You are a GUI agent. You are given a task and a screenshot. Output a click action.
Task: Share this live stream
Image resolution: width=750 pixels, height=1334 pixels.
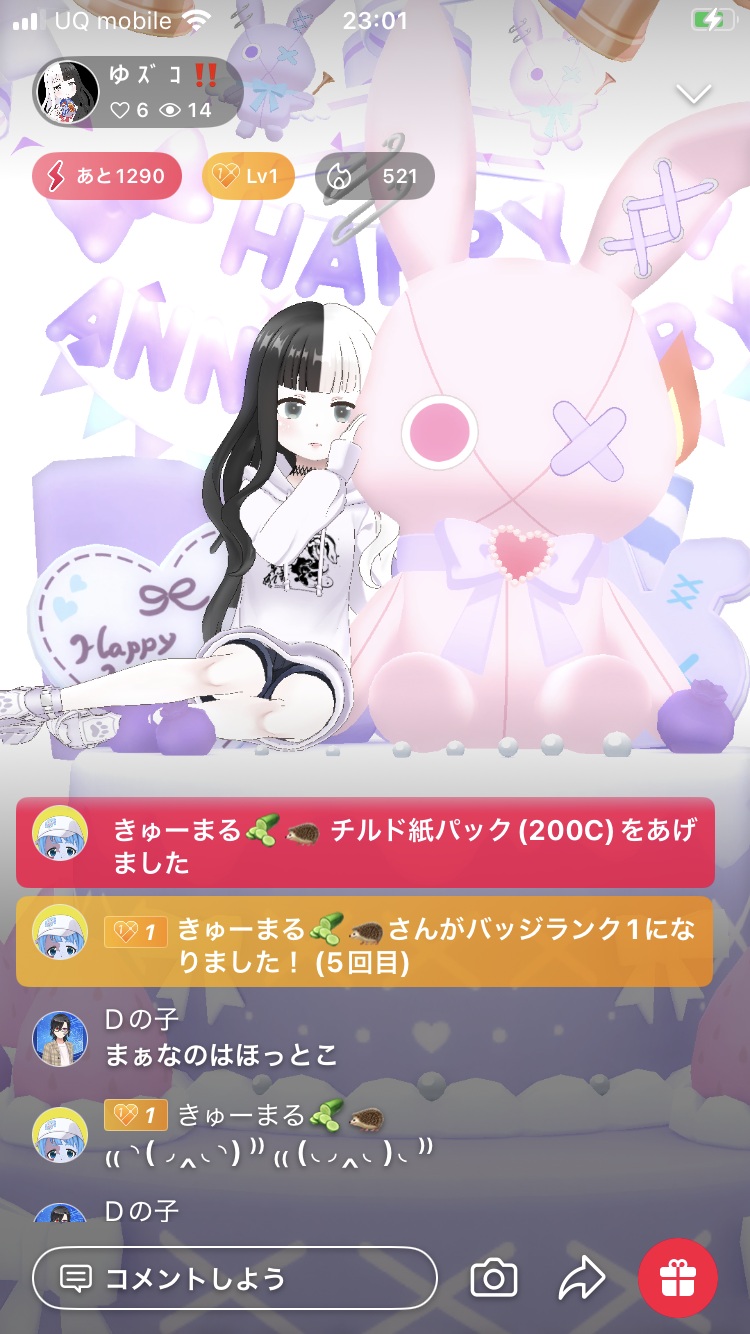[582, 1278]
